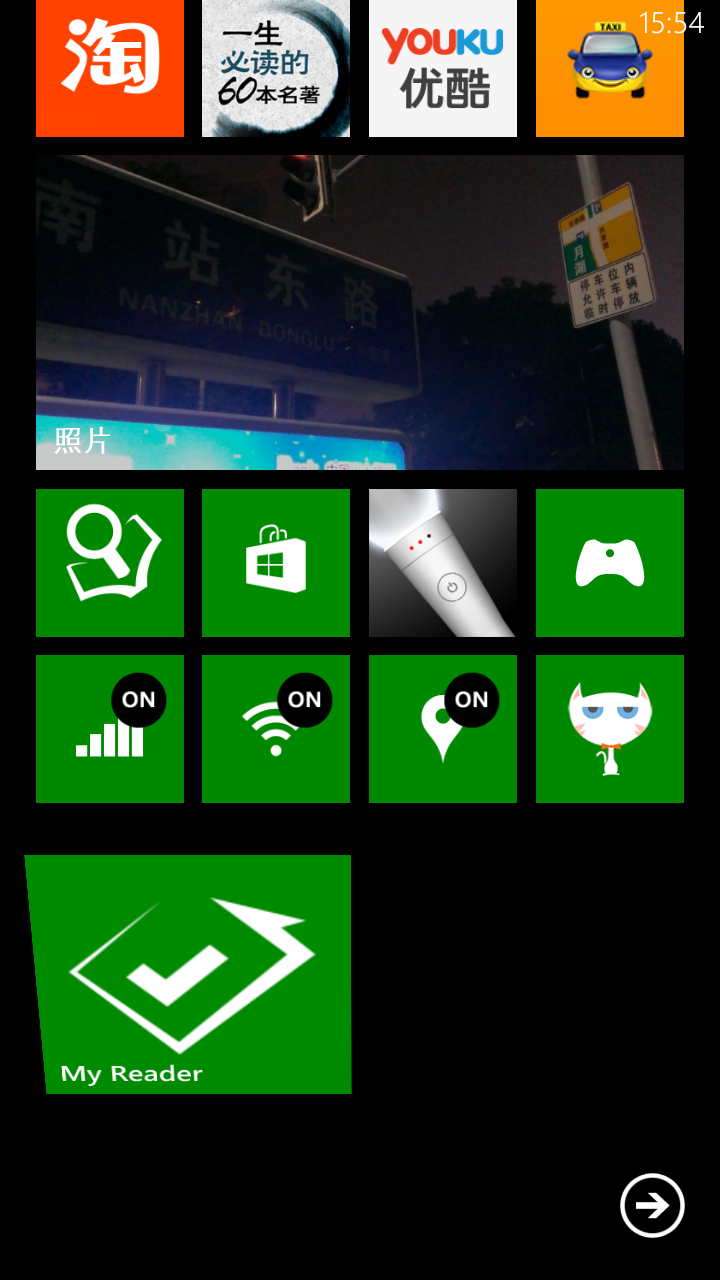Open the Windows Store tile
This screenshot has width=720, height=1280.
tap(276, 563)
